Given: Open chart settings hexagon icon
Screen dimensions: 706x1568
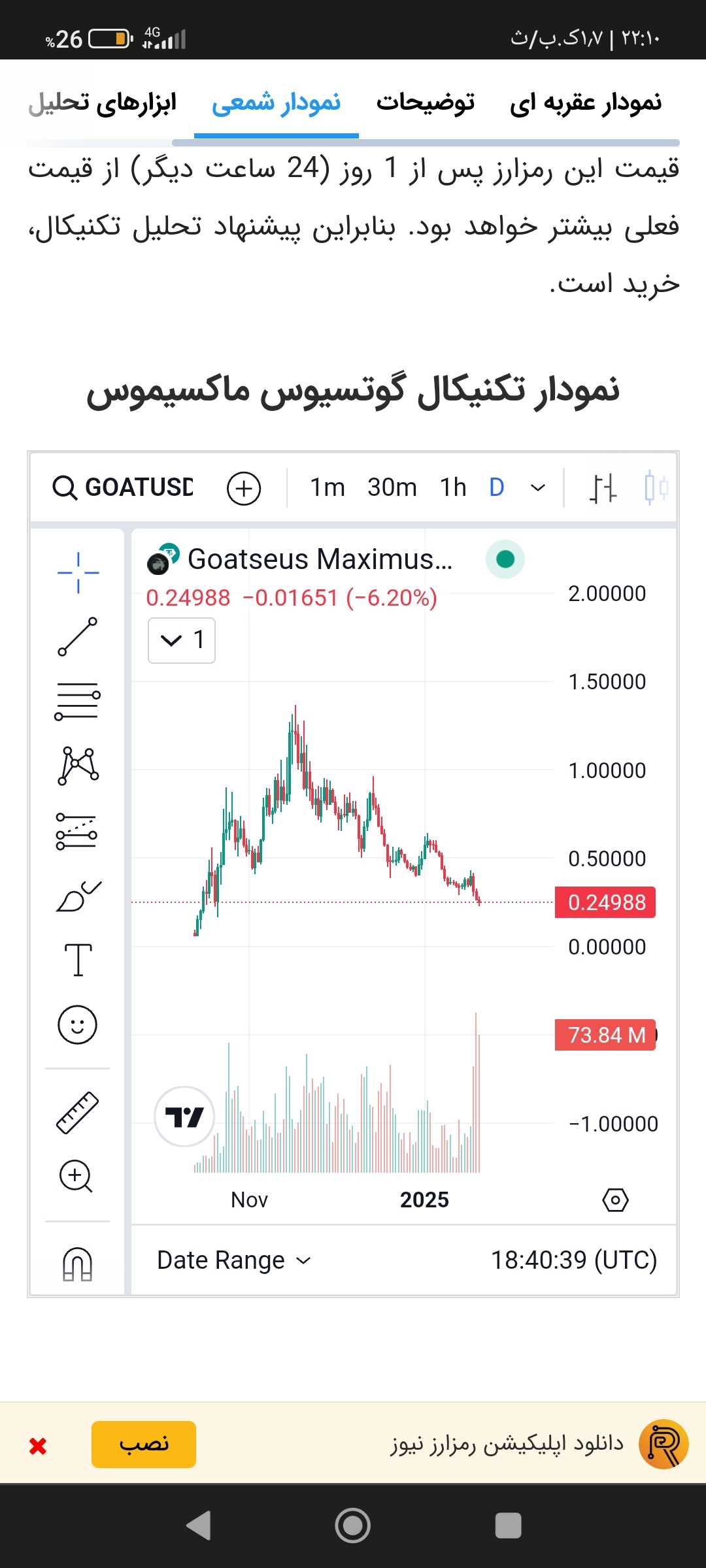Looking at the screenshot, I should (x=615, y=1200).
